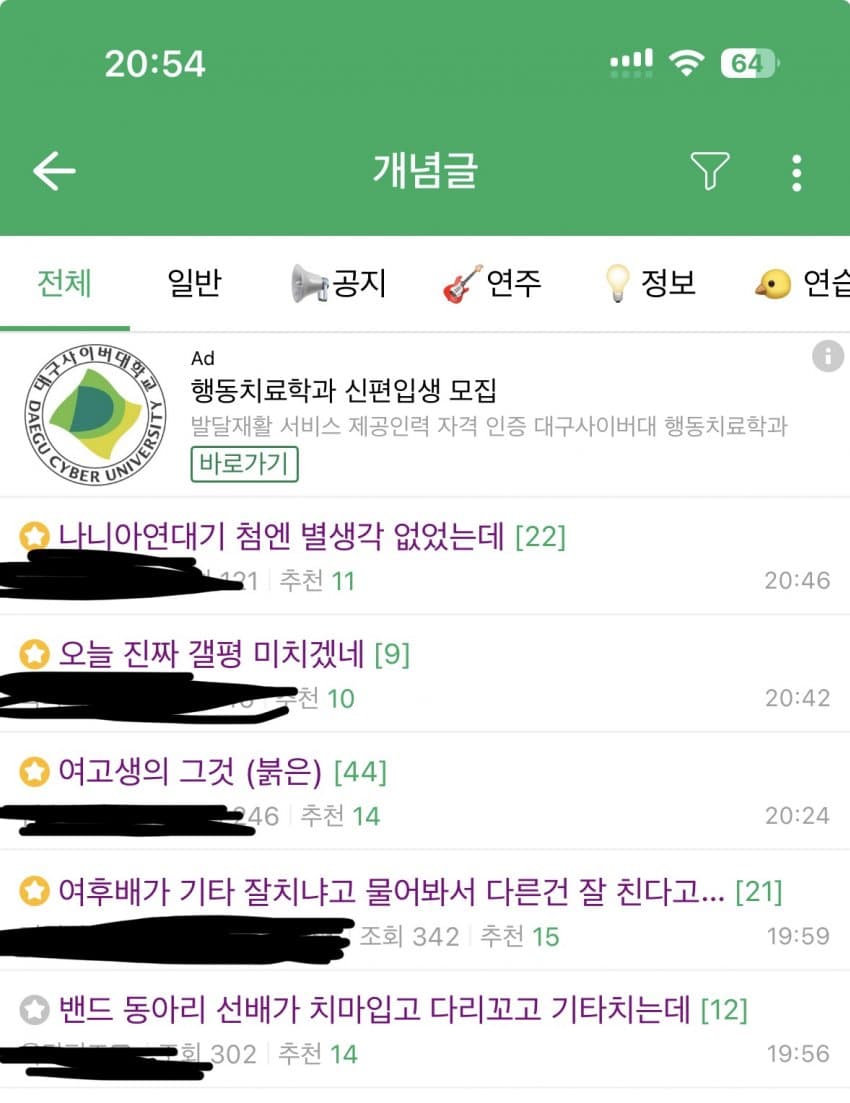
Task: Switch to the 일반 tab
Action: 194,284
